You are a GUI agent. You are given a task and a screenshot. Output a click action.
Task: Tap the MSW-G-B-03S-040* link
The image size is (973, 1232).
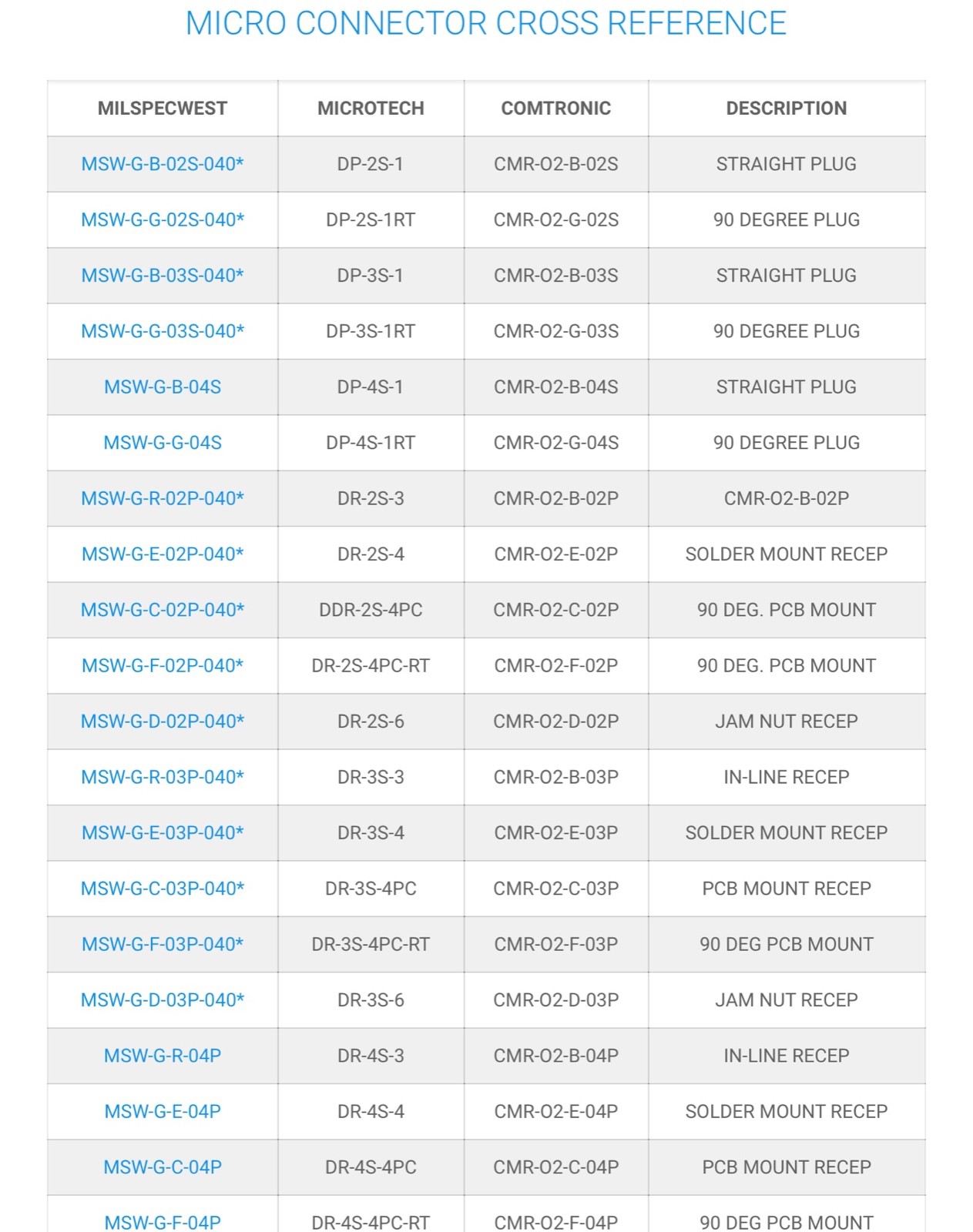click(163, 276)
